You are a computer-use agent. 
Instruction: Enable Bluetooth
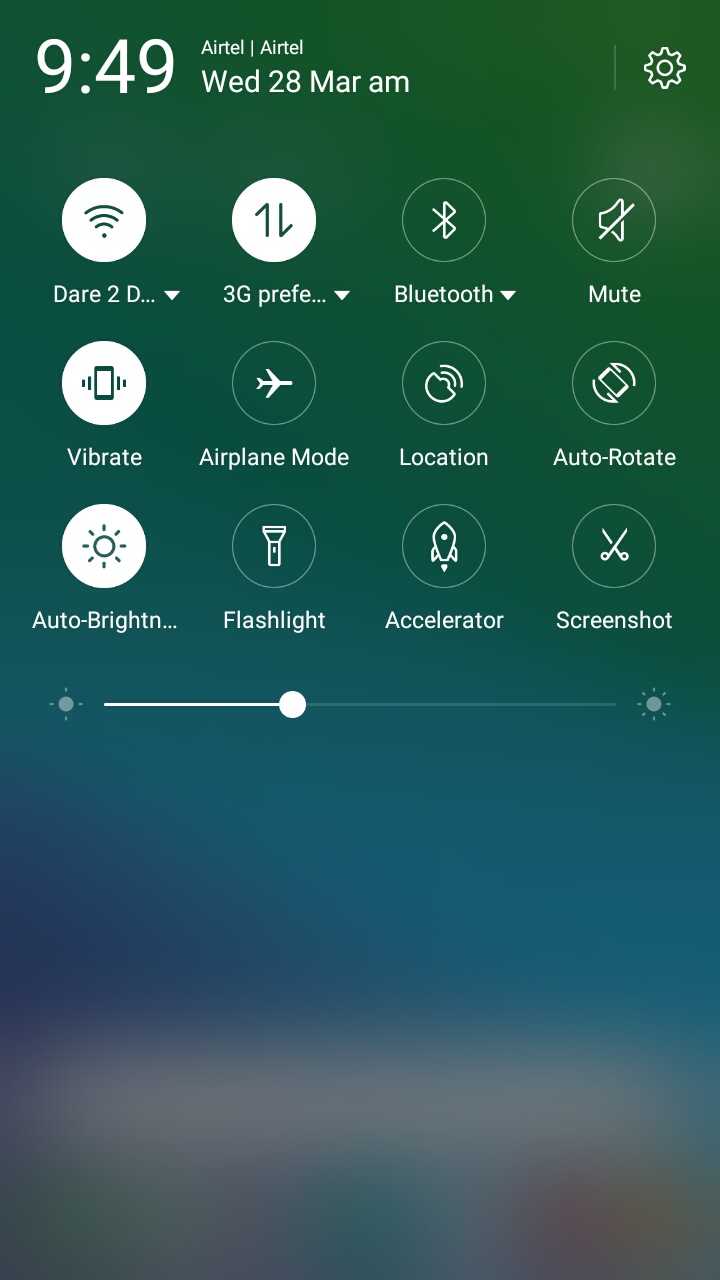[x=444, y=220]
